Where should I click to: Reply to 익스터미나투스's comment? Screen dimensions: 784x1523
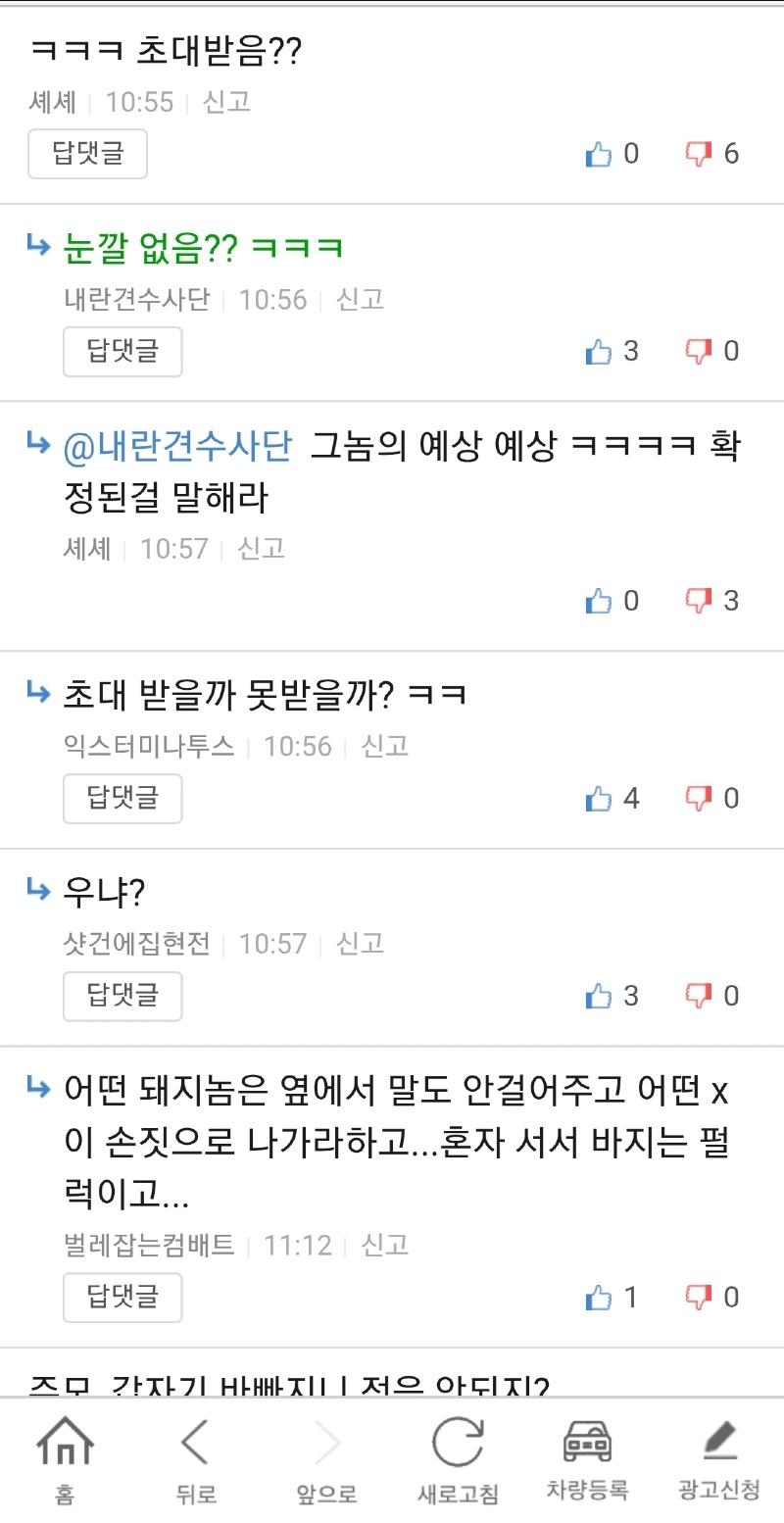(122, 799)
